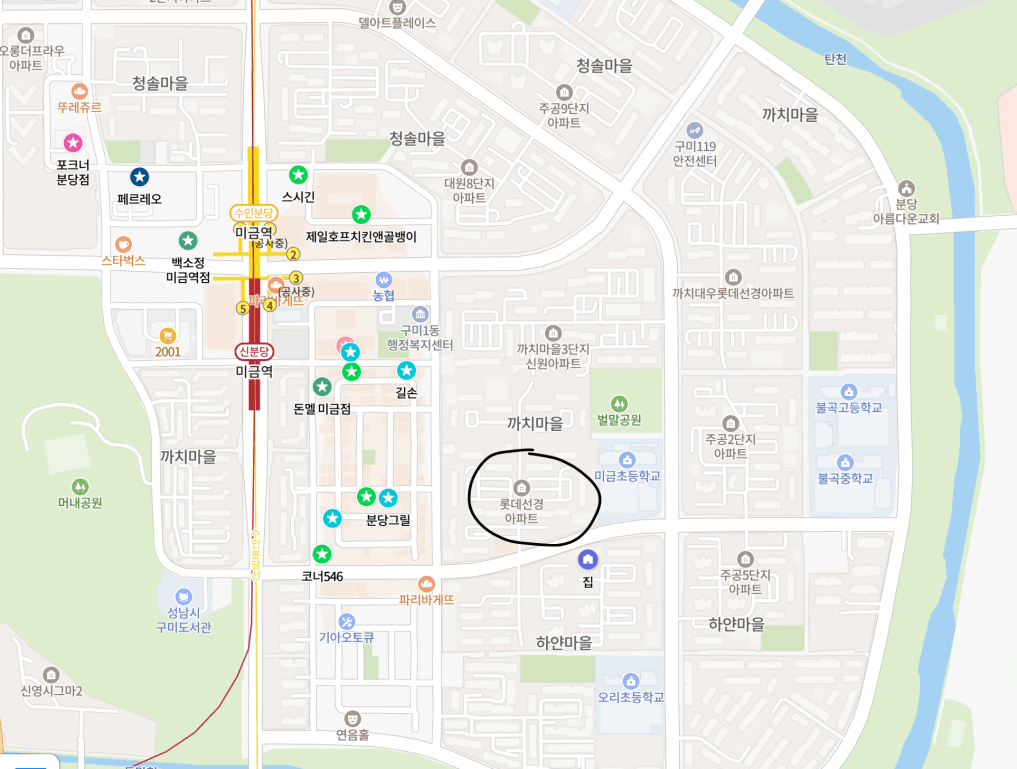Open the 2001 shopping marker

[168, 335]
